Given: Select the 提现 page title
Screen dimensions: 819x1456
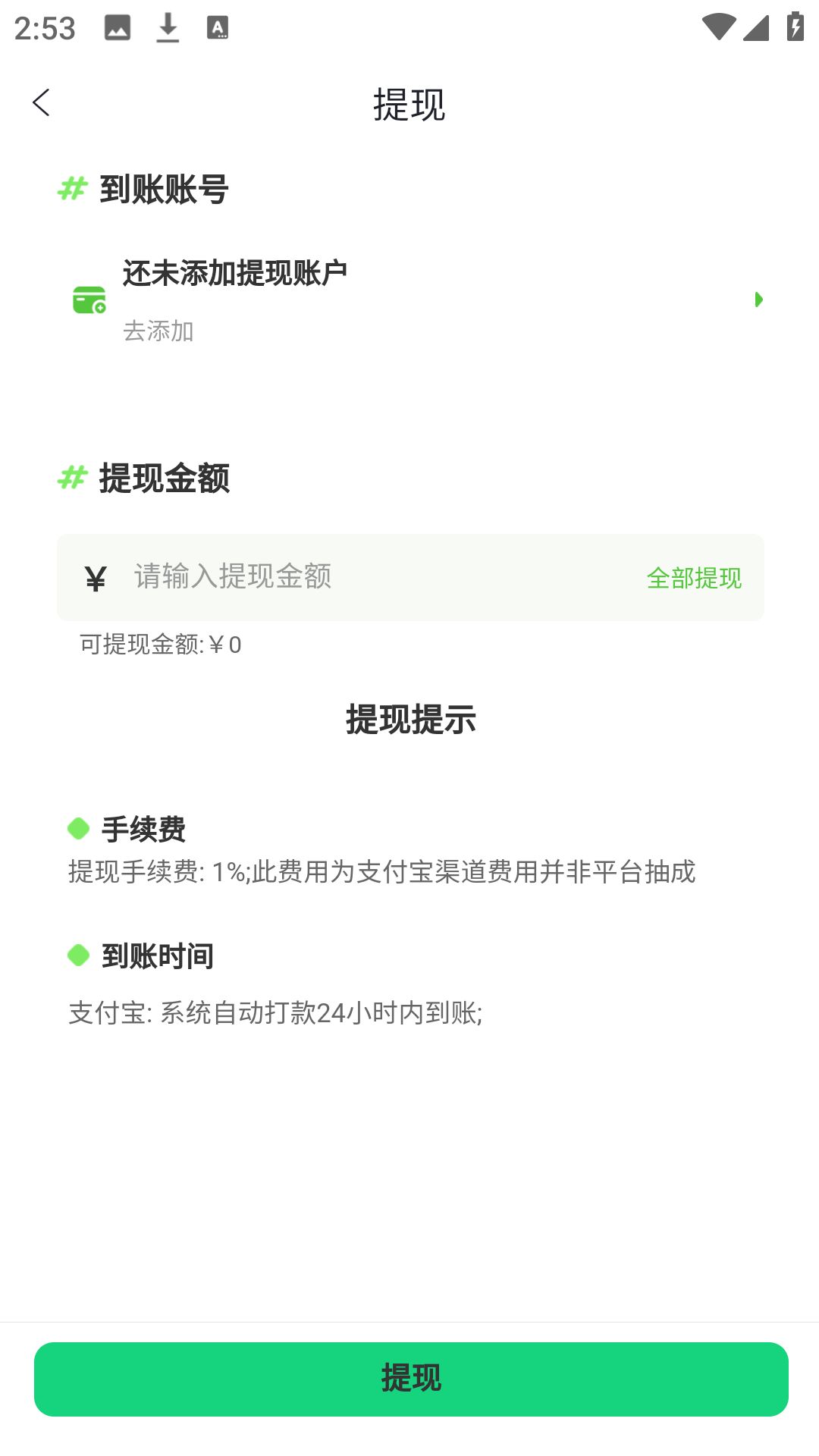Looking at the screenshot, I should click(x=409, y=104).
